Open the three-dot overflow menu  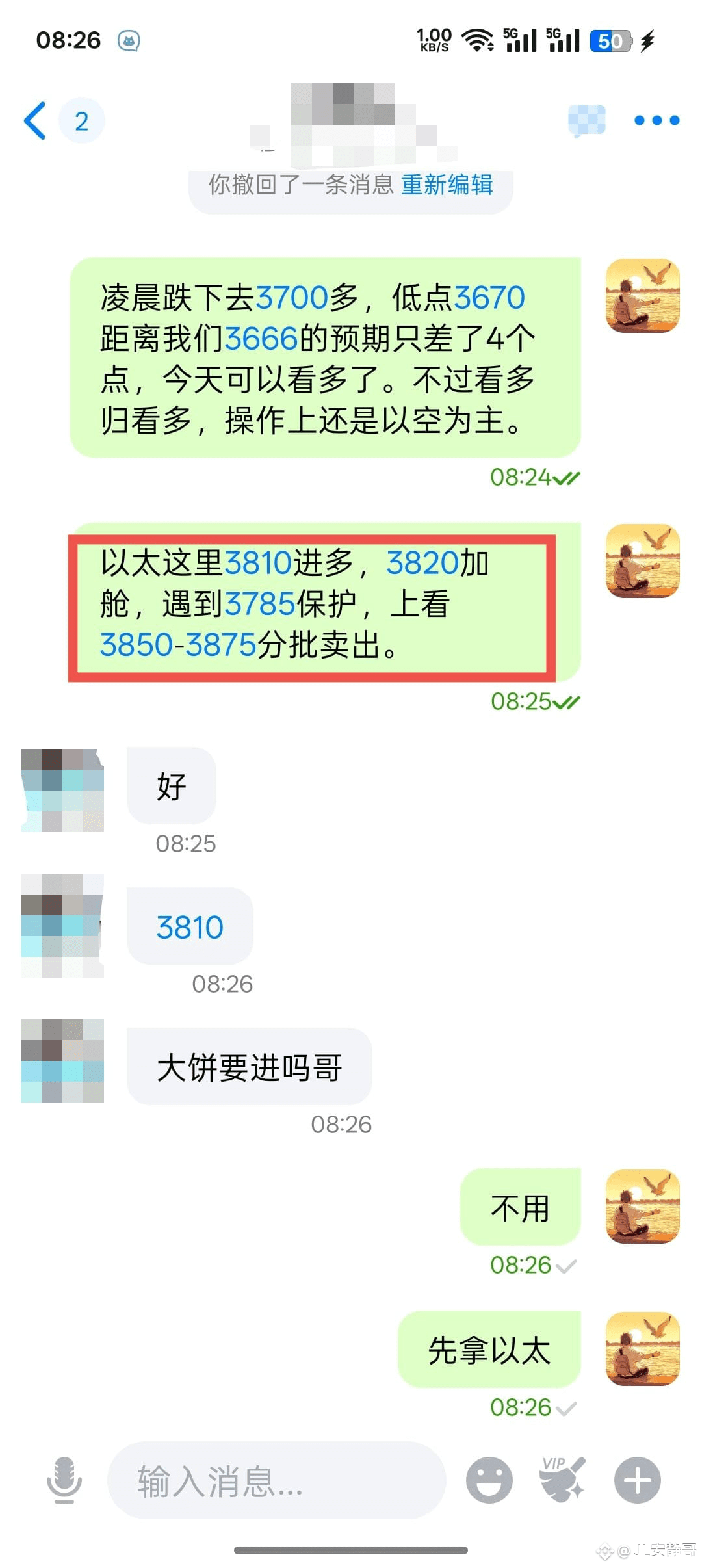point(656,120)
